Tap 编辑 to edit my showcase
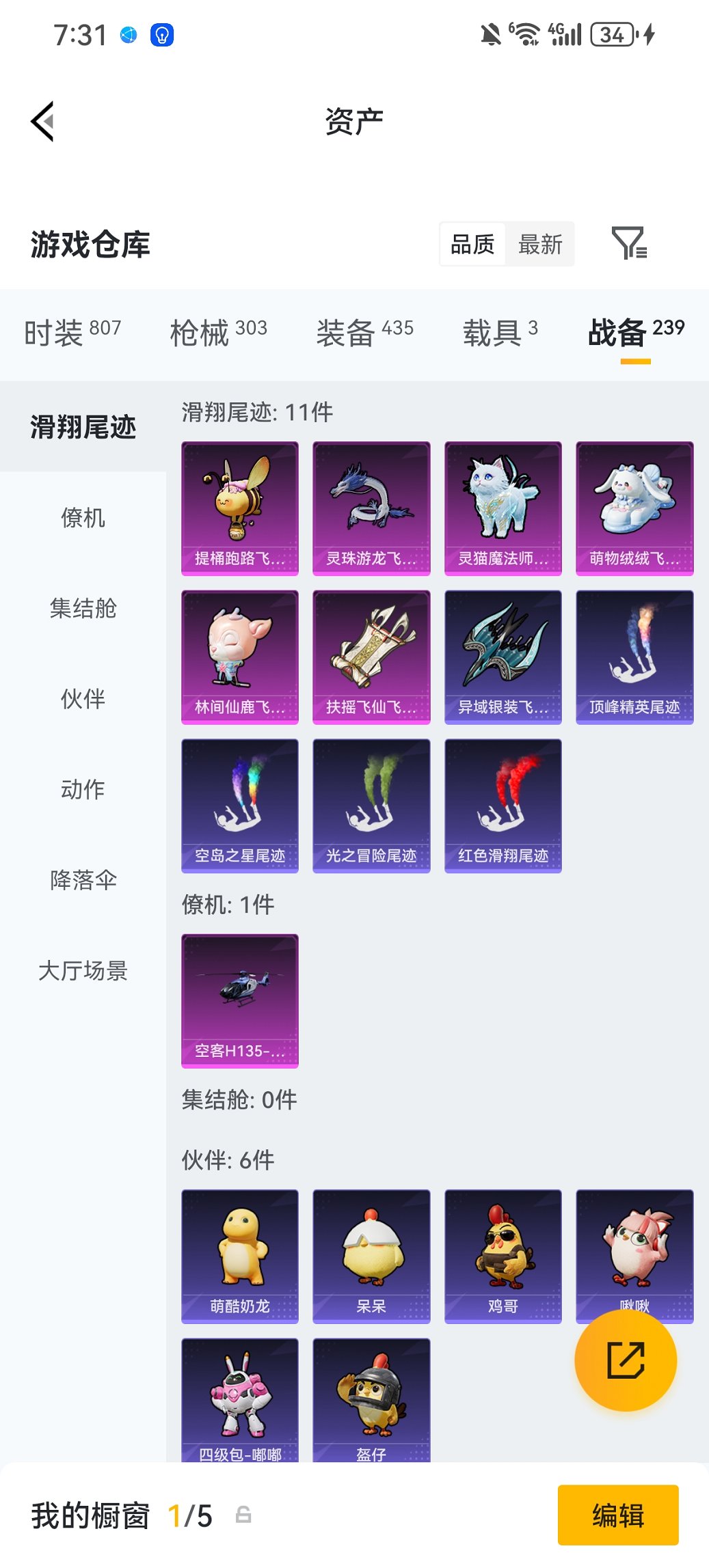709x1568 pixels. tap(617, 1515)
